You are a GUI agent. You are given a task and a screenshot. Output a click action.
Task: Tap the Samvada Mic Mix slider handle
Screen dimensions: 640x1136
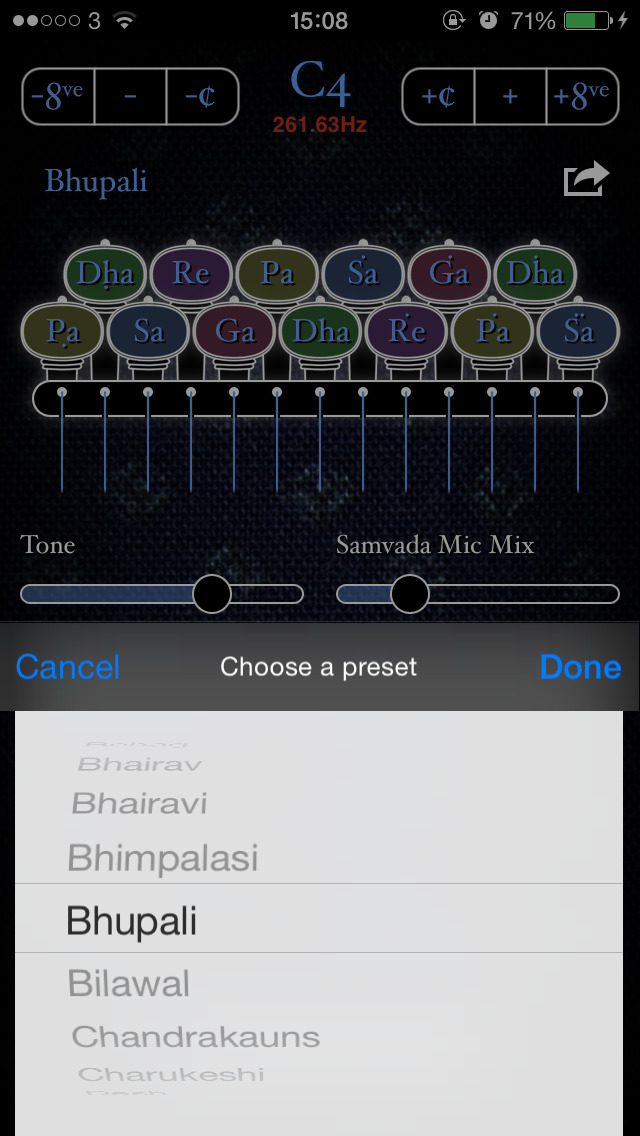tap(410, 594)
